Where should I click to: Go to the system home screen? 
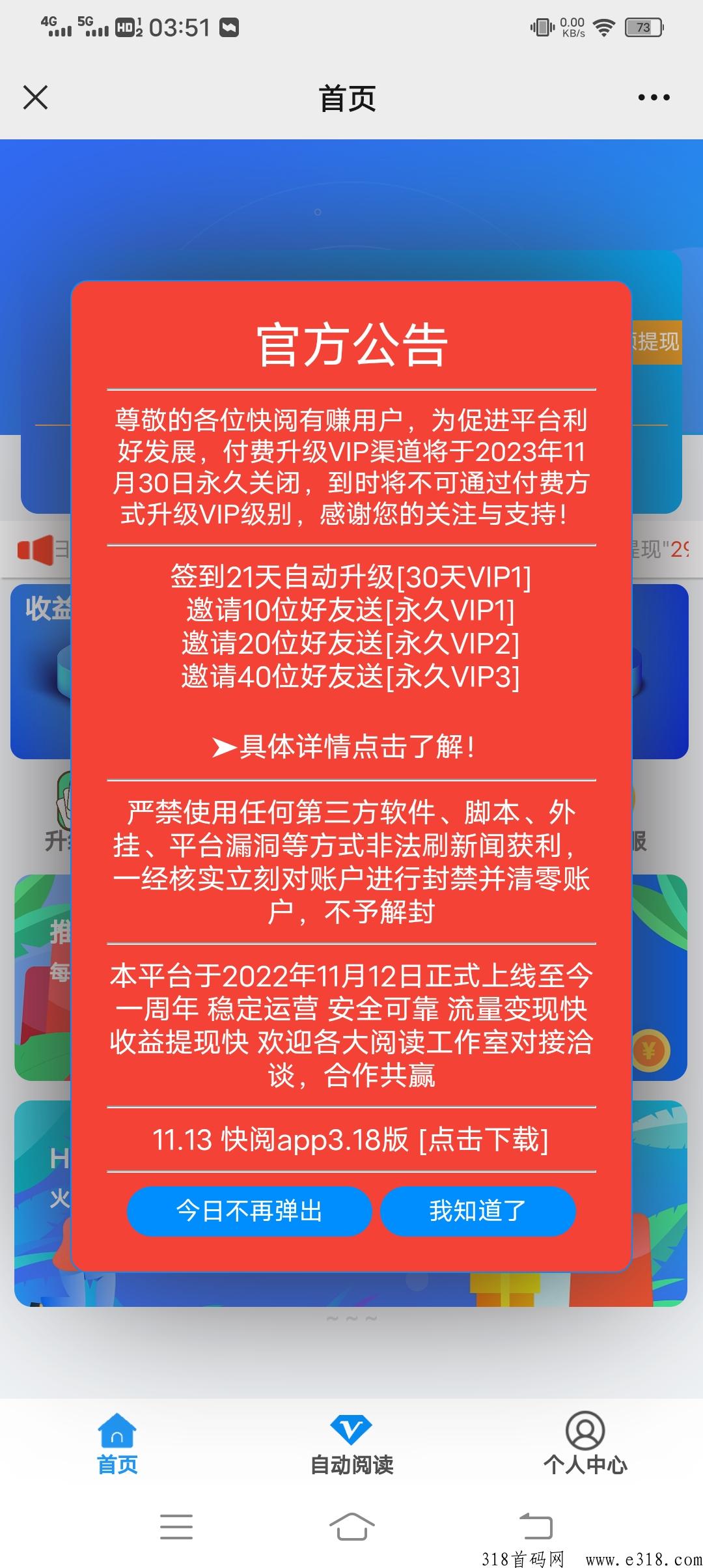351,1526
